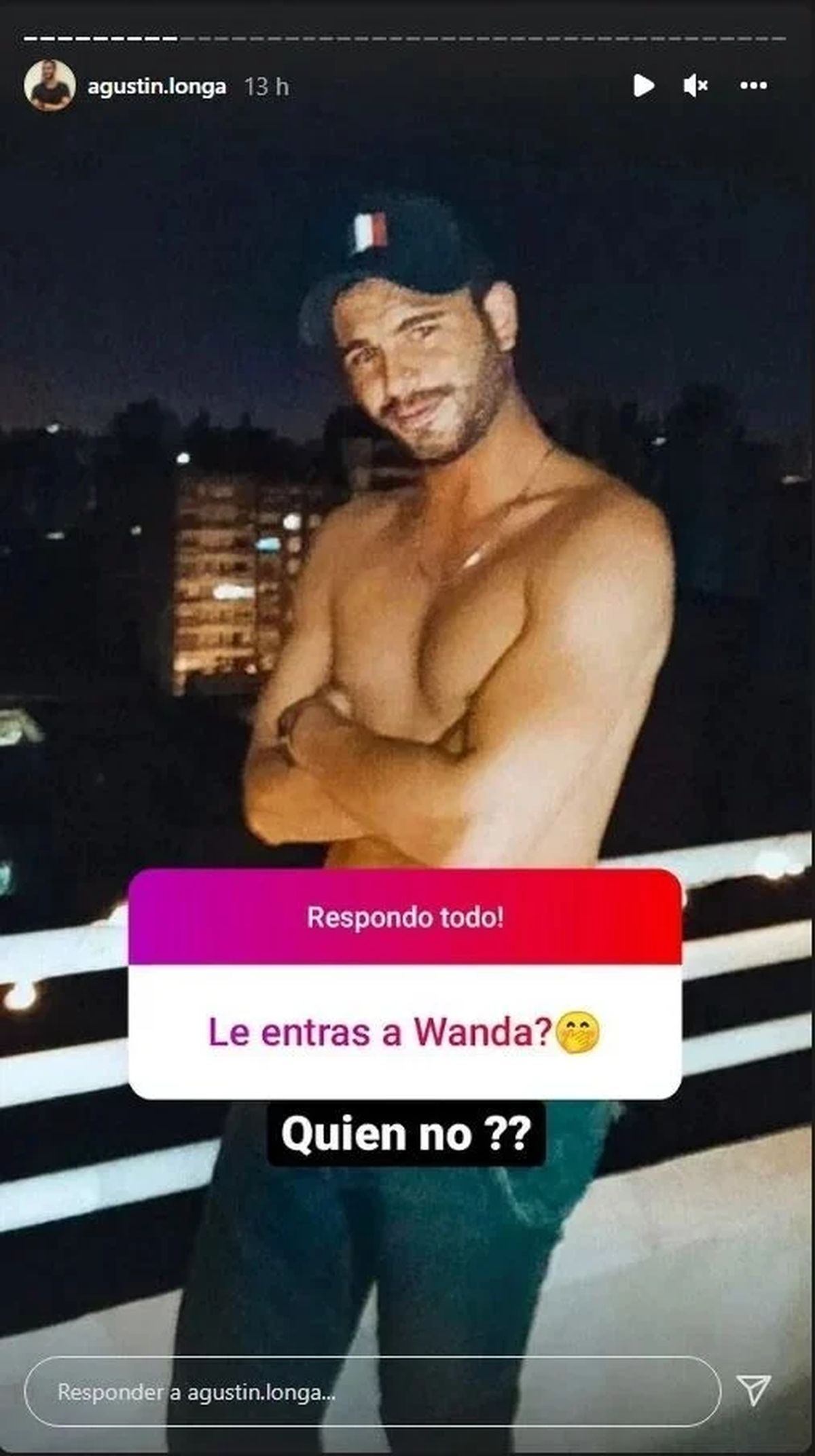Resume story playback
The height and width of the screenshot is (1456, 815).
coord(642,86)
